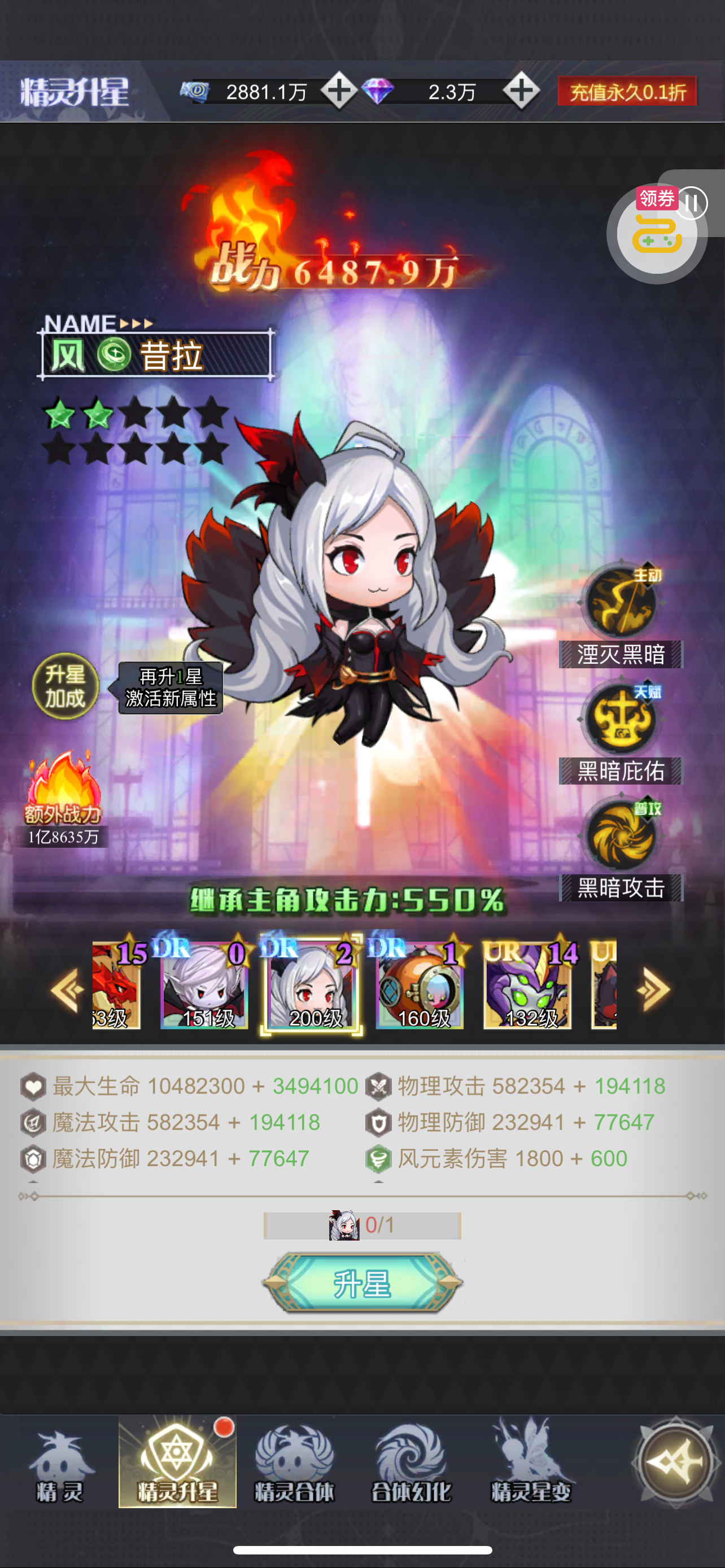Open 额外战力 extra power info
Viewport: 725px width, 1568px height.
click(x=63, y=797)
